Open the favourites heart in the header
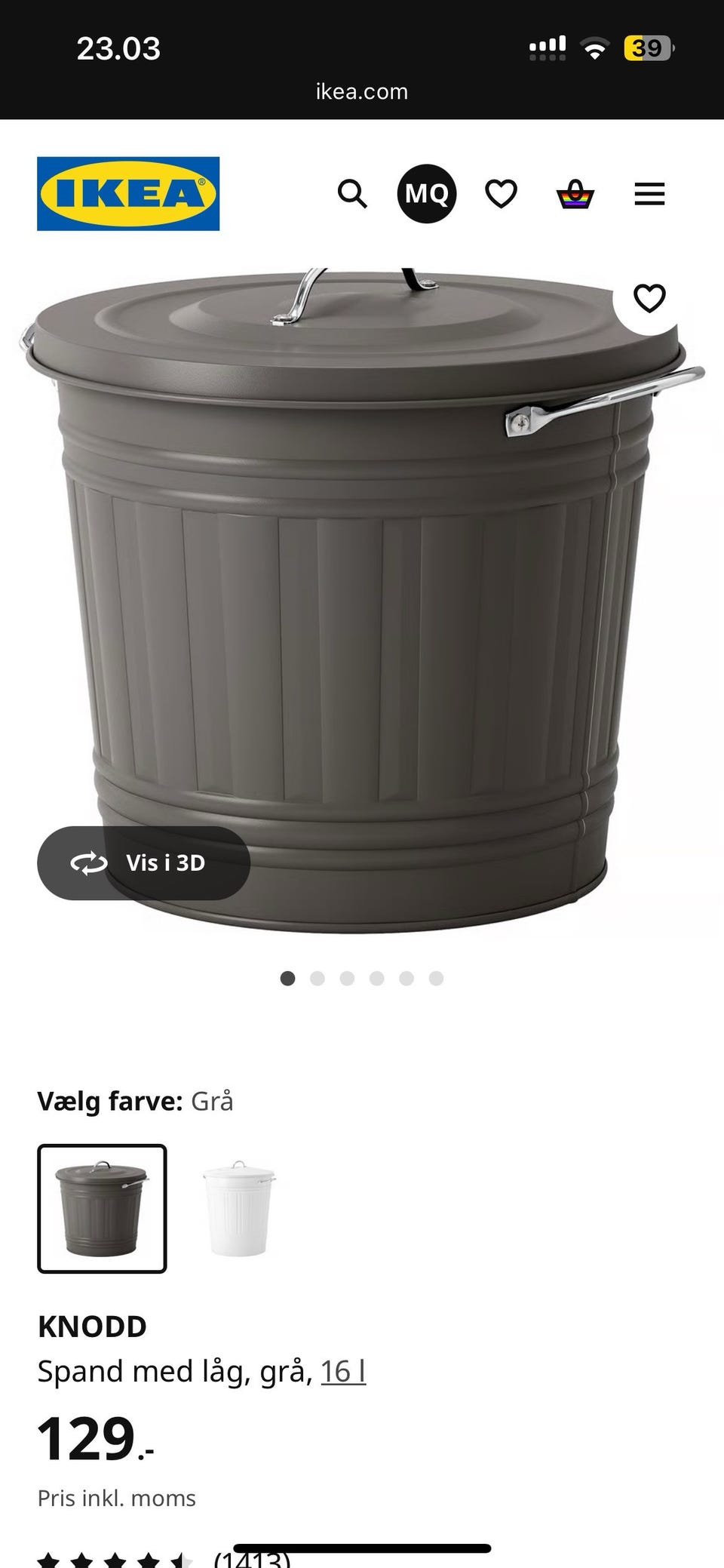The height and width of the screenshot is (1568, 724). click(x=501, y=194)
